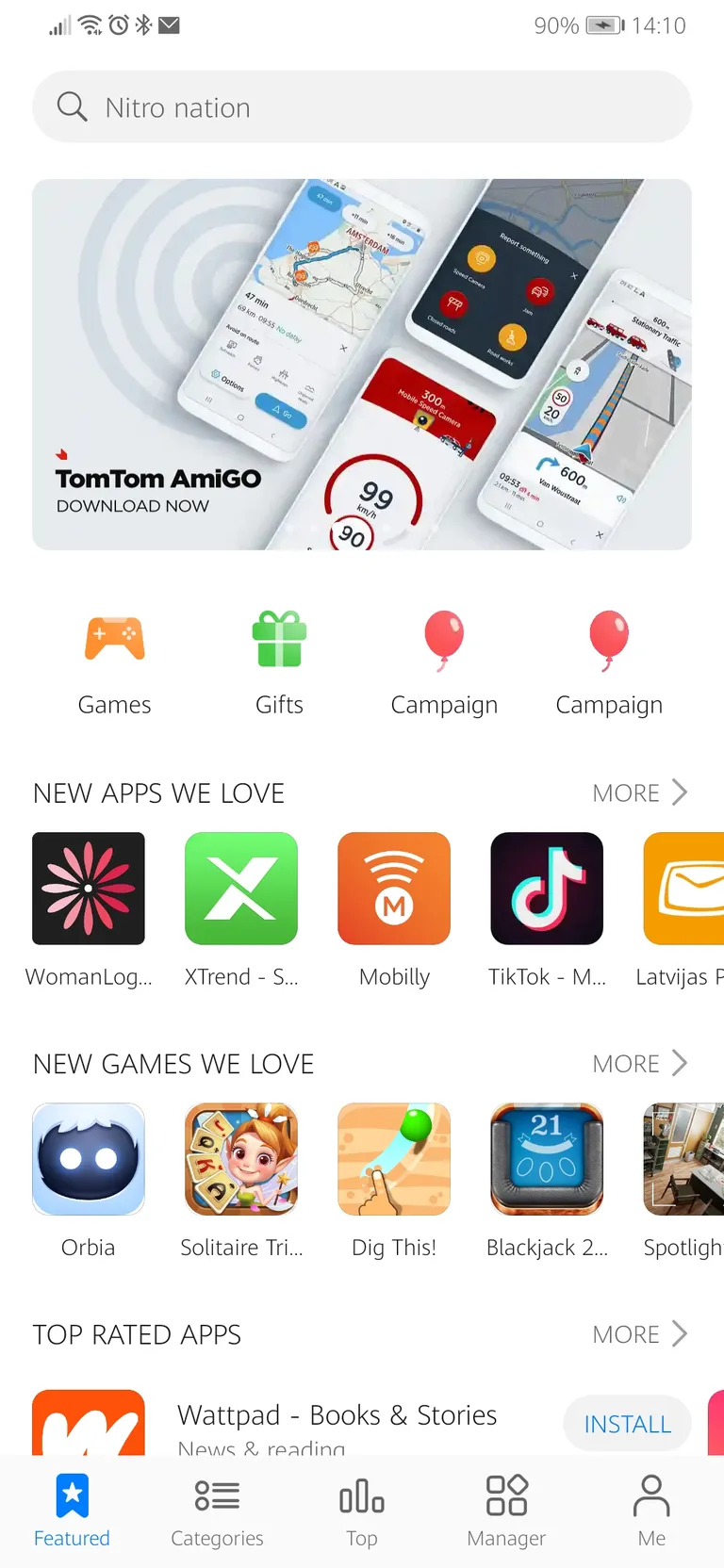Switch to the Top tab

pos(361,1511)
